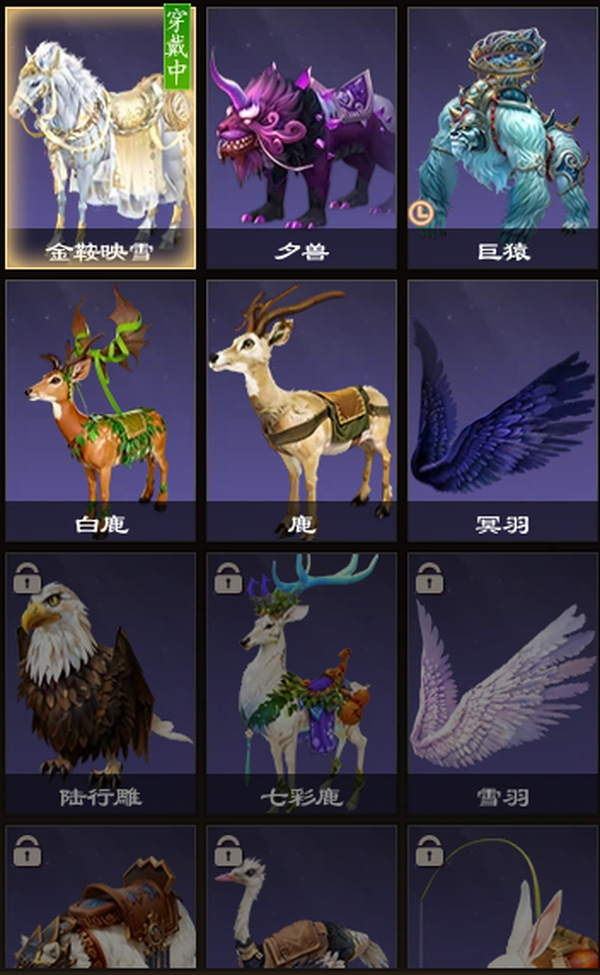
Task: View the locked 雪羽 white wings
Action: tap(502, 683)
